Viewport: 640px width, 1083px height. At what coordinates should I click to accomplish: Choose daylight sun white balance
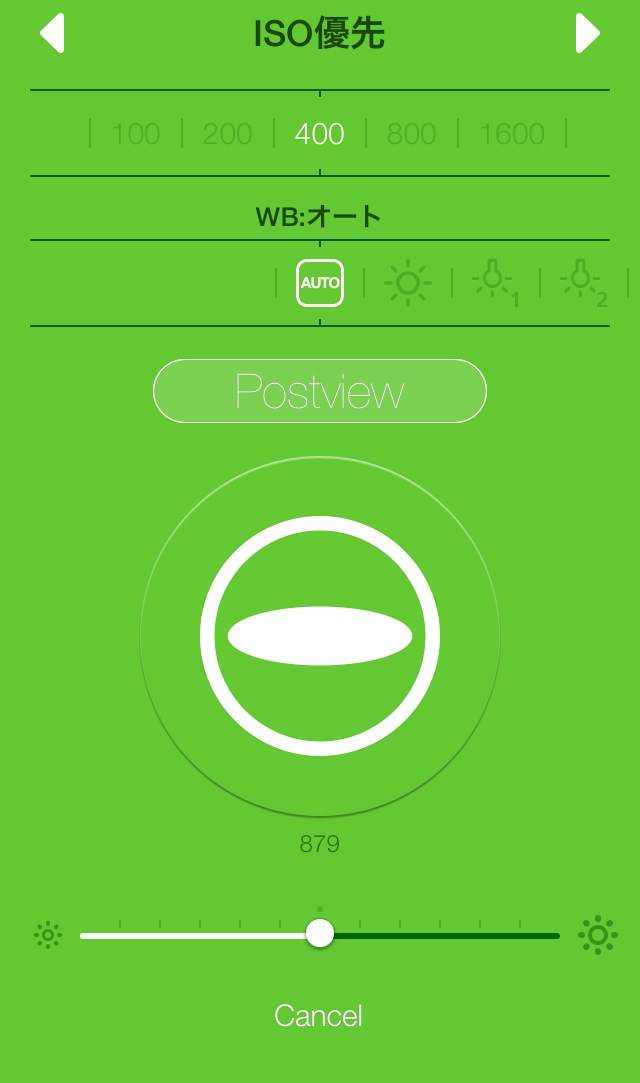click(x=407, y=282)
